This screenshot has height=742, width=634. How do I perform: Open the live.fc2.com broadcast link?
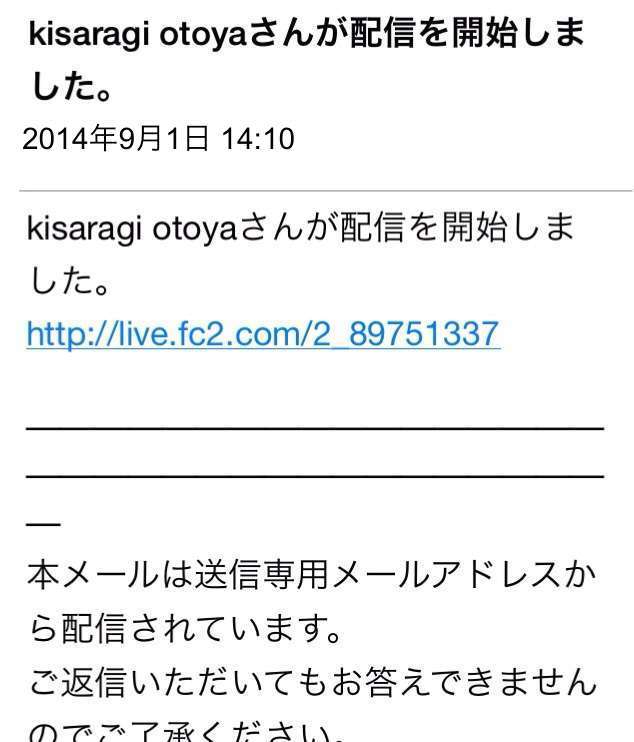pyautogui.click(x=262, y=333)
